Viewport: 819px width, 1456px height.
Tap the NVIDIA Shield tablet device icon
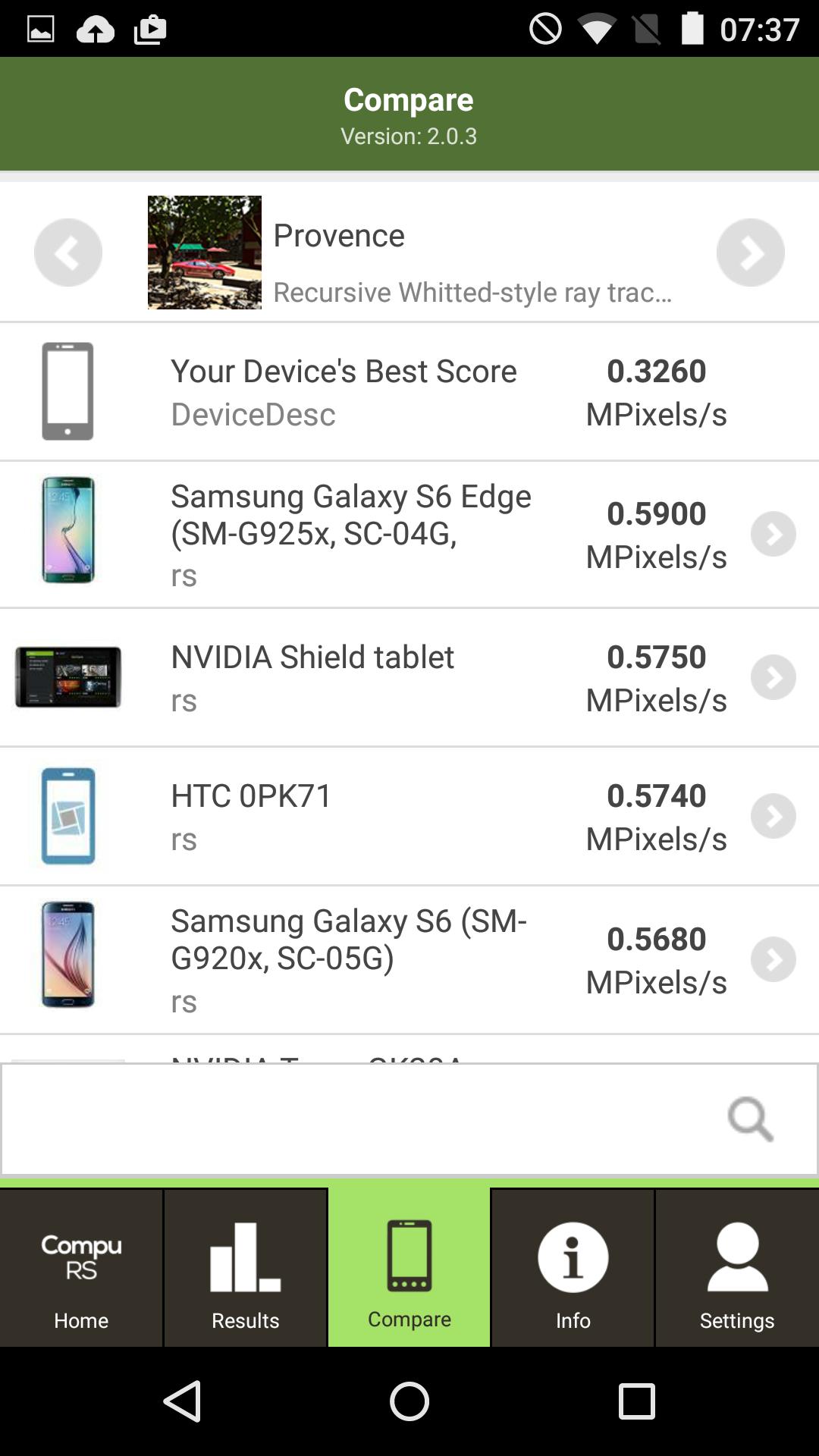68,677
